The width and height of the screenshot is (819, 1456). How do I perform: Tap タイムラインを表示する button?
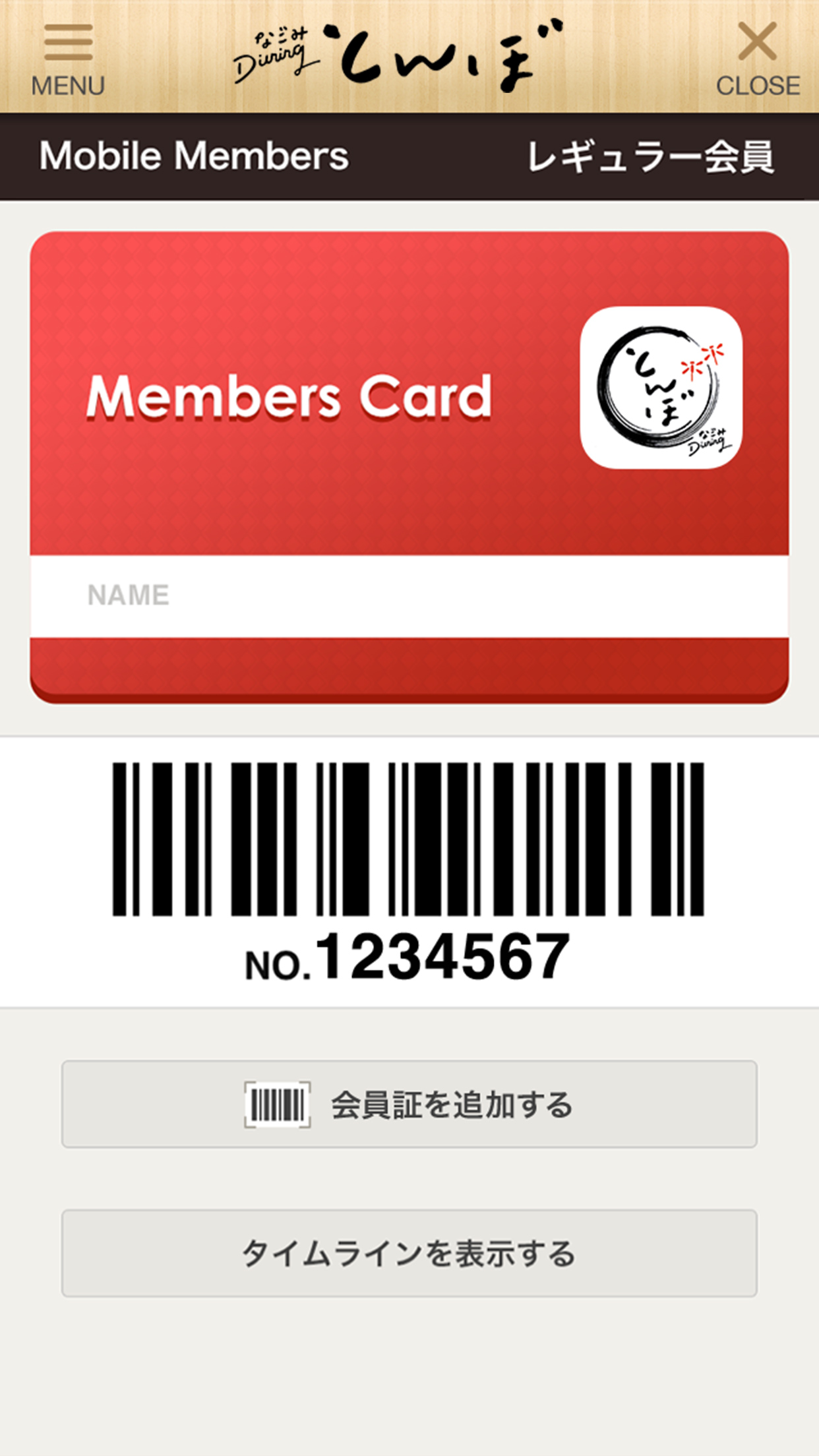tap(409, 1253)
